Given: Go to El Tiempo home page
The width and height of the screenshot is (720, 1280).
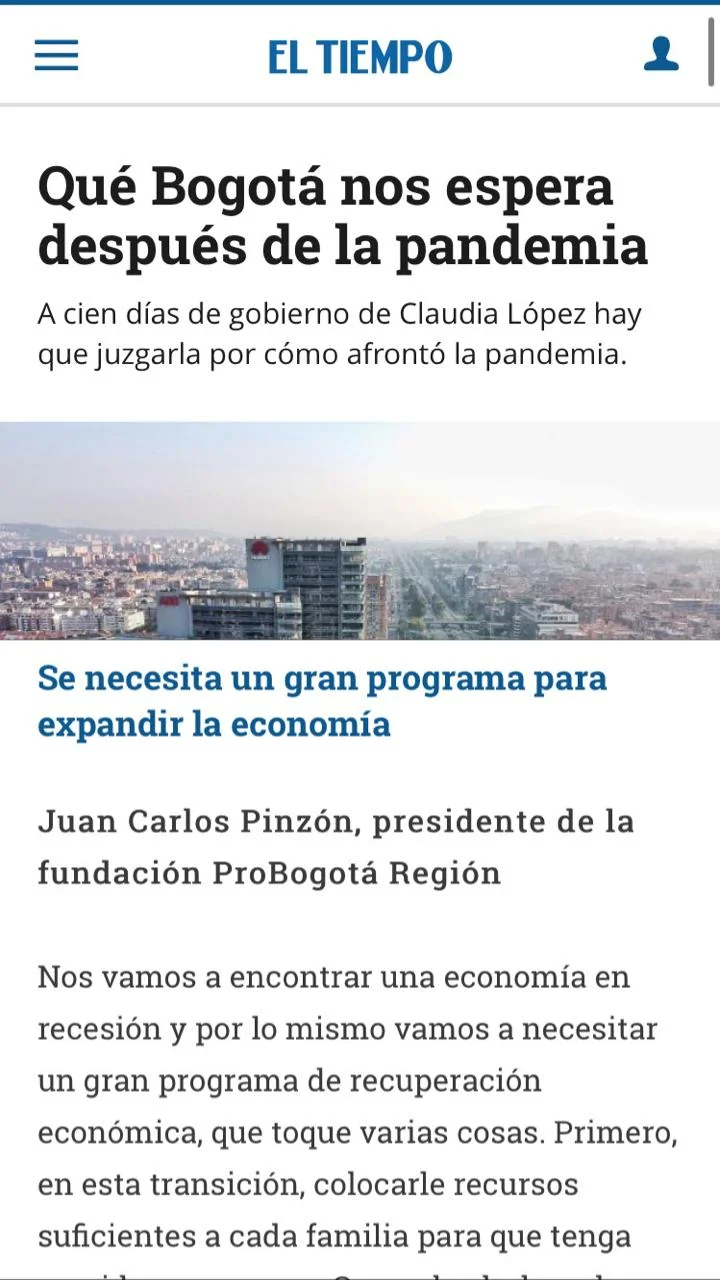Looking at the screenshot, I should pos(360,56).
